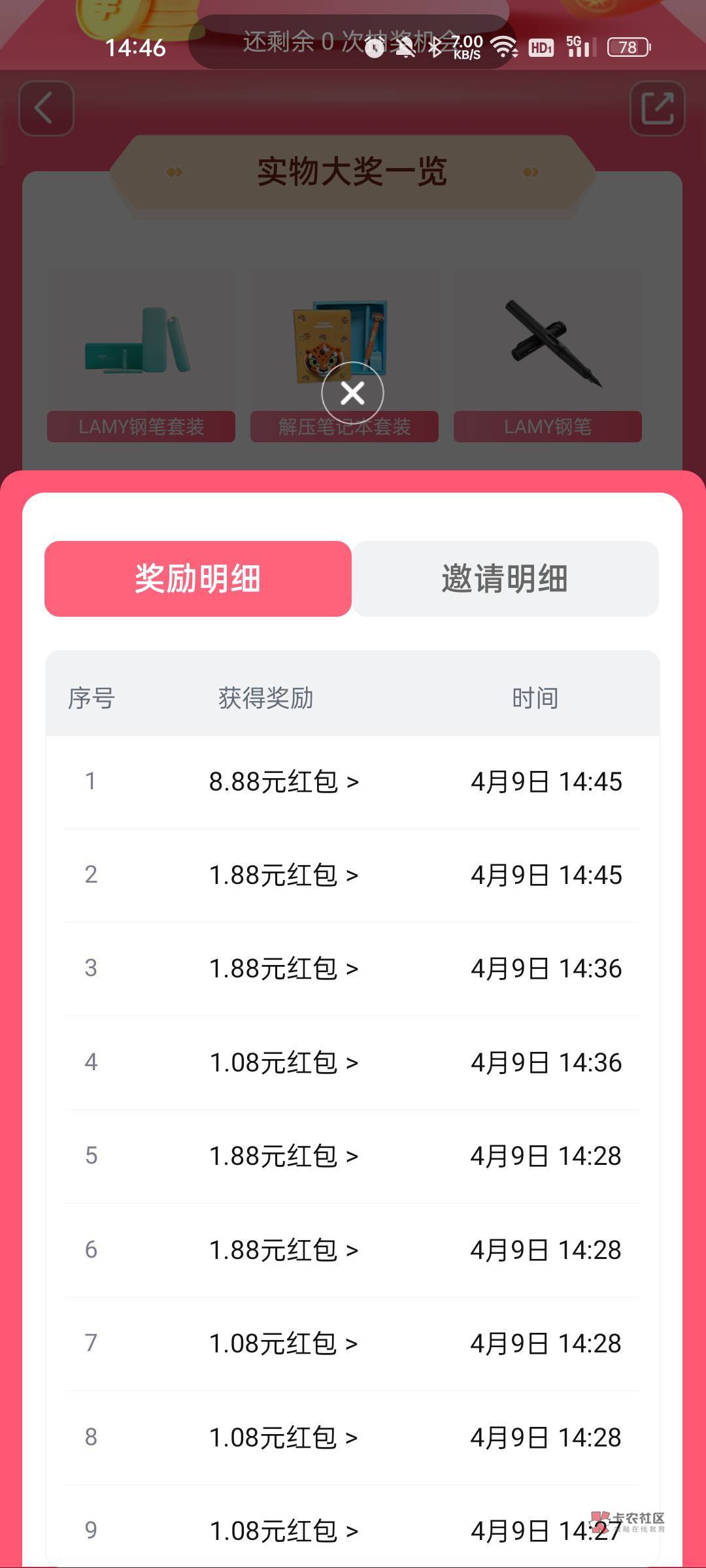Close the popup via the X icon

click(x=352, y=393)
